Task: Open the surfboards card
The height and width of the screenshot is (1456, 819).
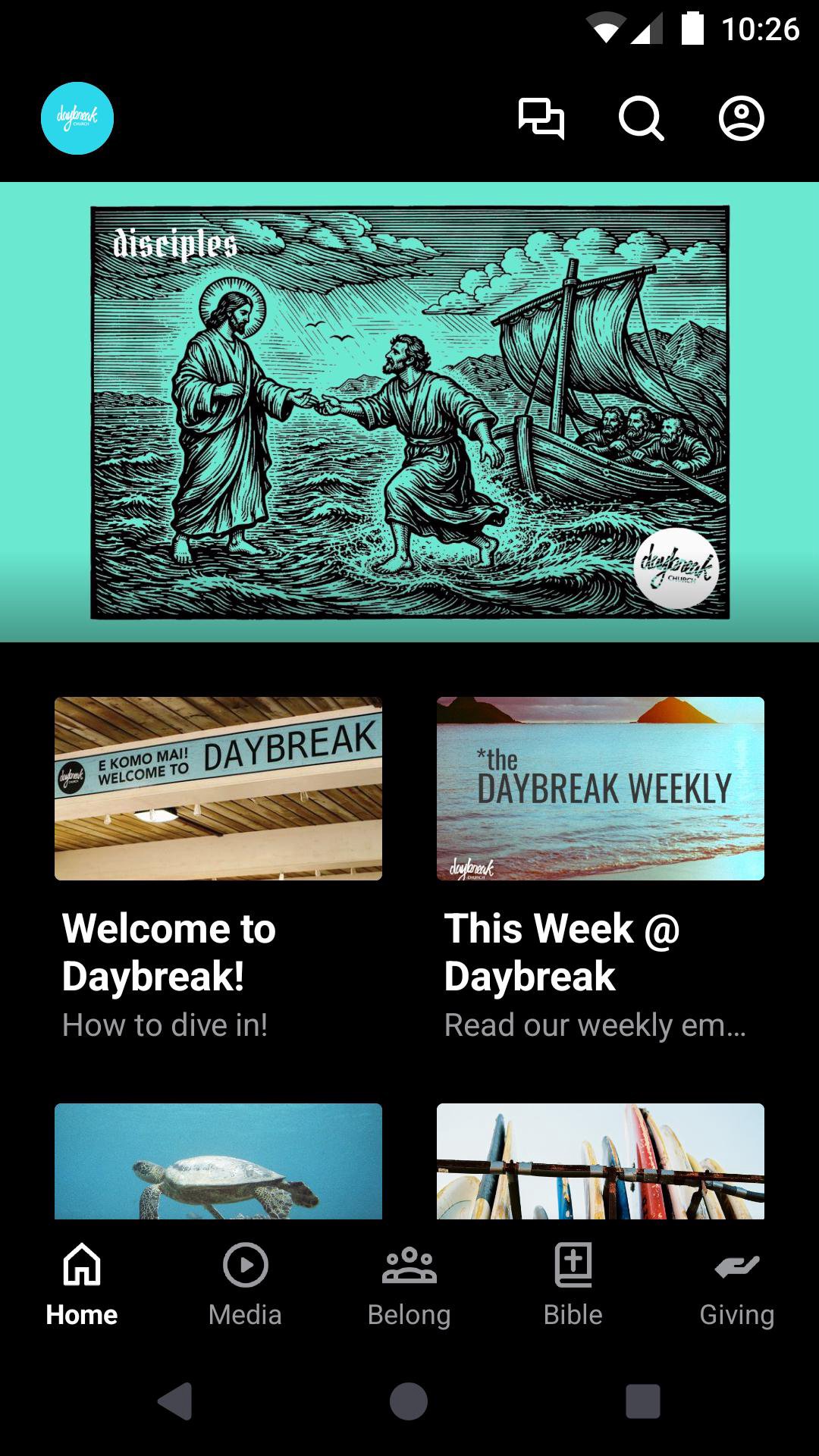Action: click(601, 1161)
